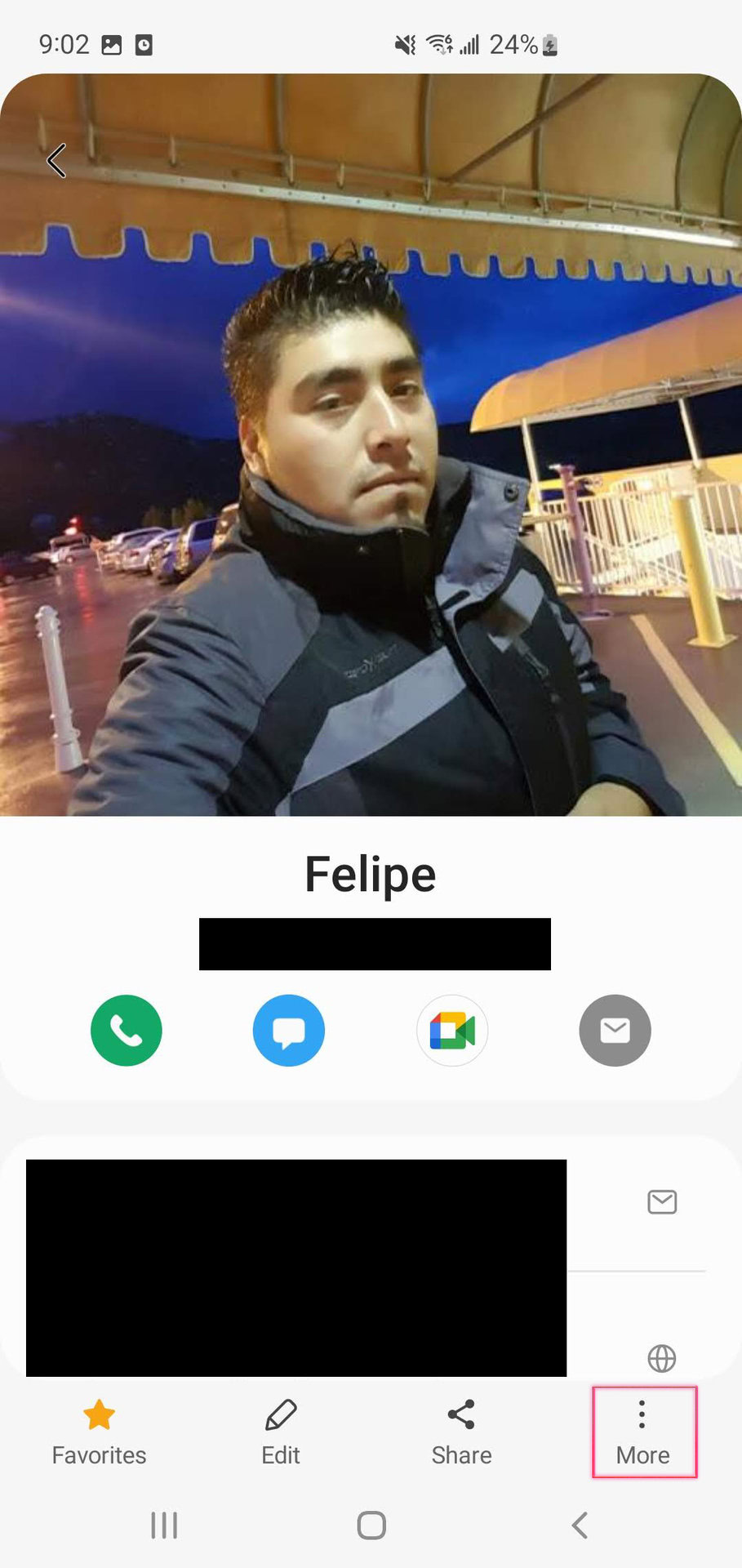Open recent apps from navigation bar
Screen dimensions: 742x1568
164,1525
